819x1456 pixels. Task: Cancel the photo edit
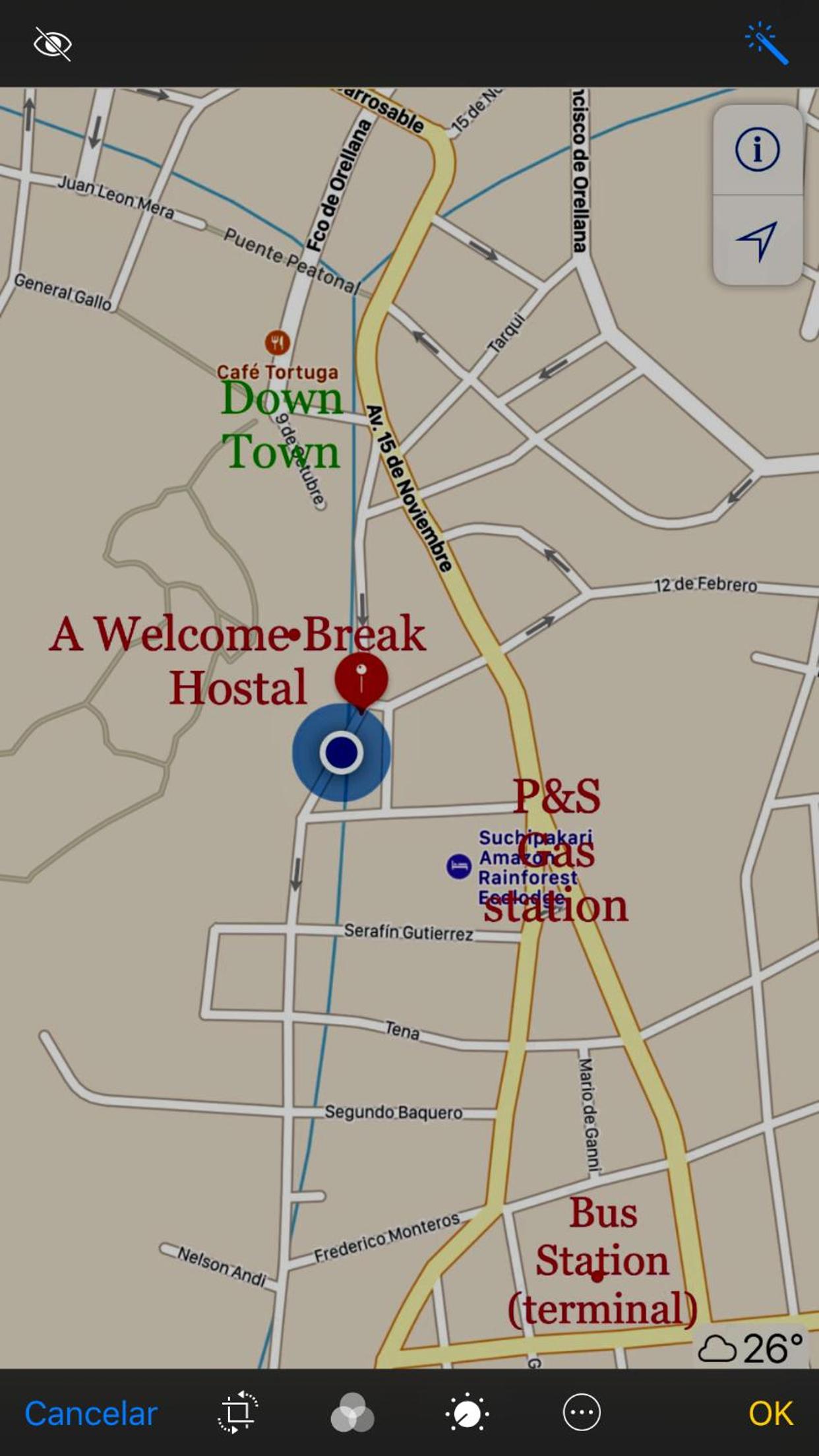click(91, 1413)
